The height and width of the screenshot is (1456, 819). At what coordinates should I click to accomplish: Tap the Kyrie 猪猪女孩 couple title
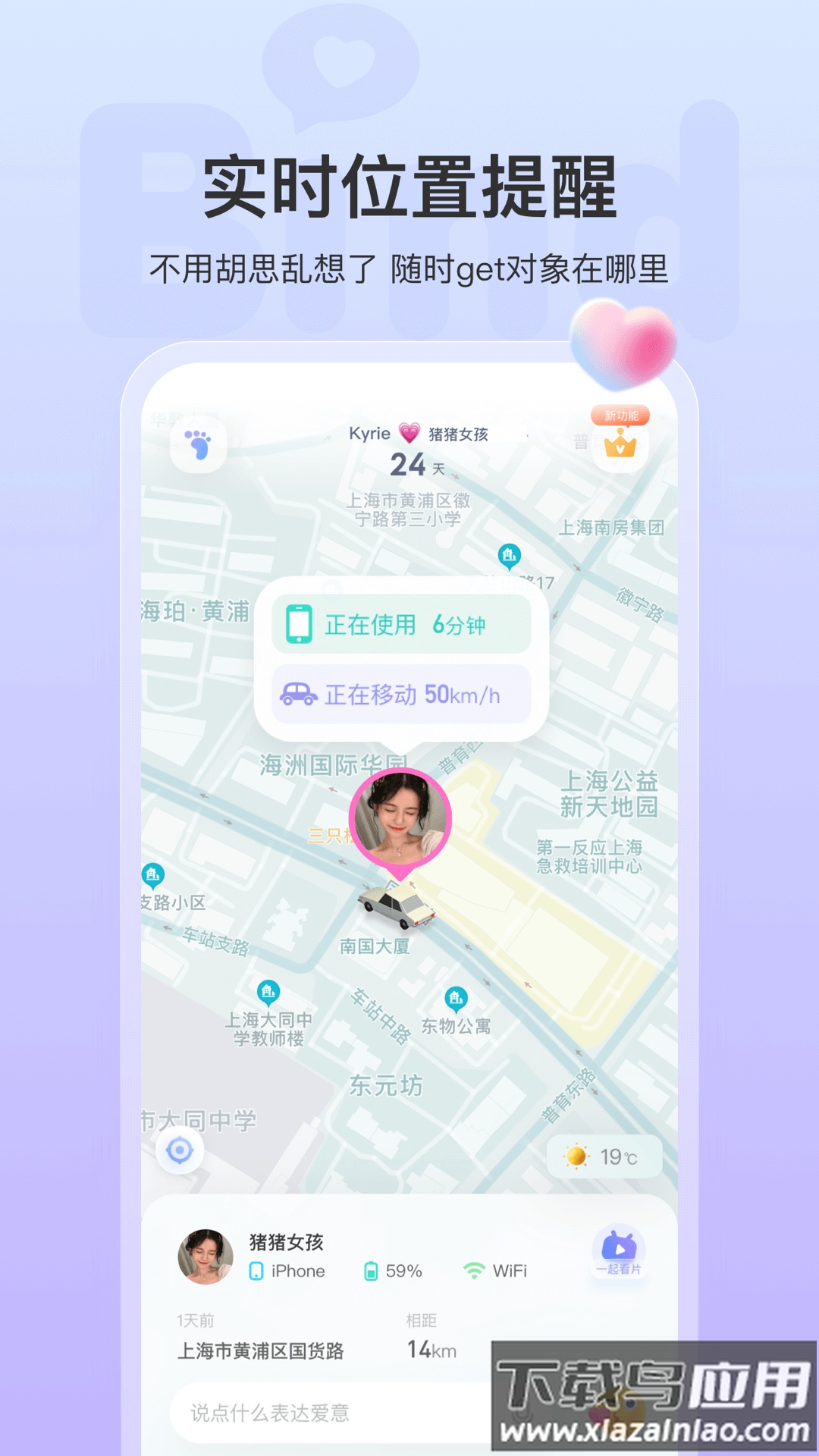click(x=417, y=431)
